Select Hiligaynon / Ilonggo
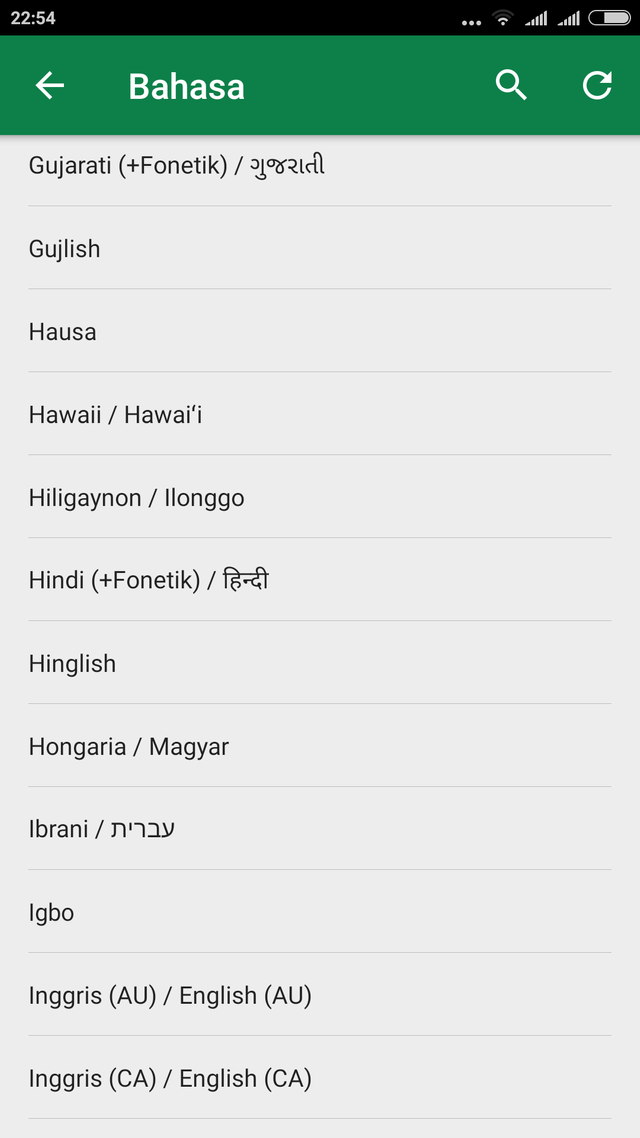 point(320,496)
